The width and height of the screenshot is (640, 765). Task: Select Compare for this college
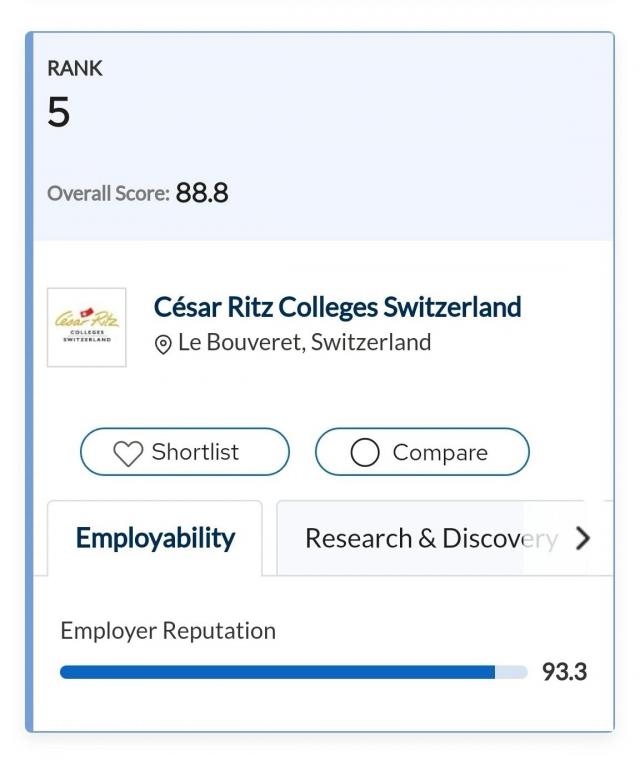(x=421, y=452)
